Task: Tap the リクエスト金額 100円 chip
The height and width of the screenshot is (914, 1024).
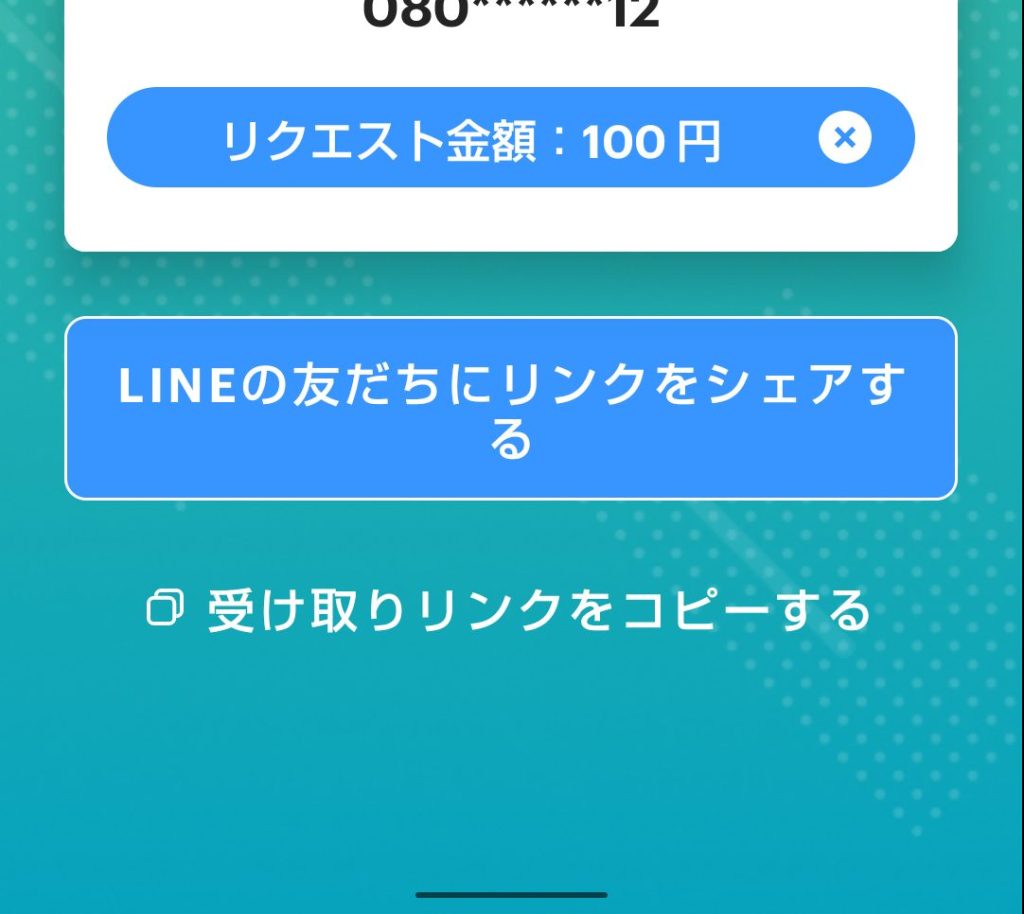Action: coord(470,139)
